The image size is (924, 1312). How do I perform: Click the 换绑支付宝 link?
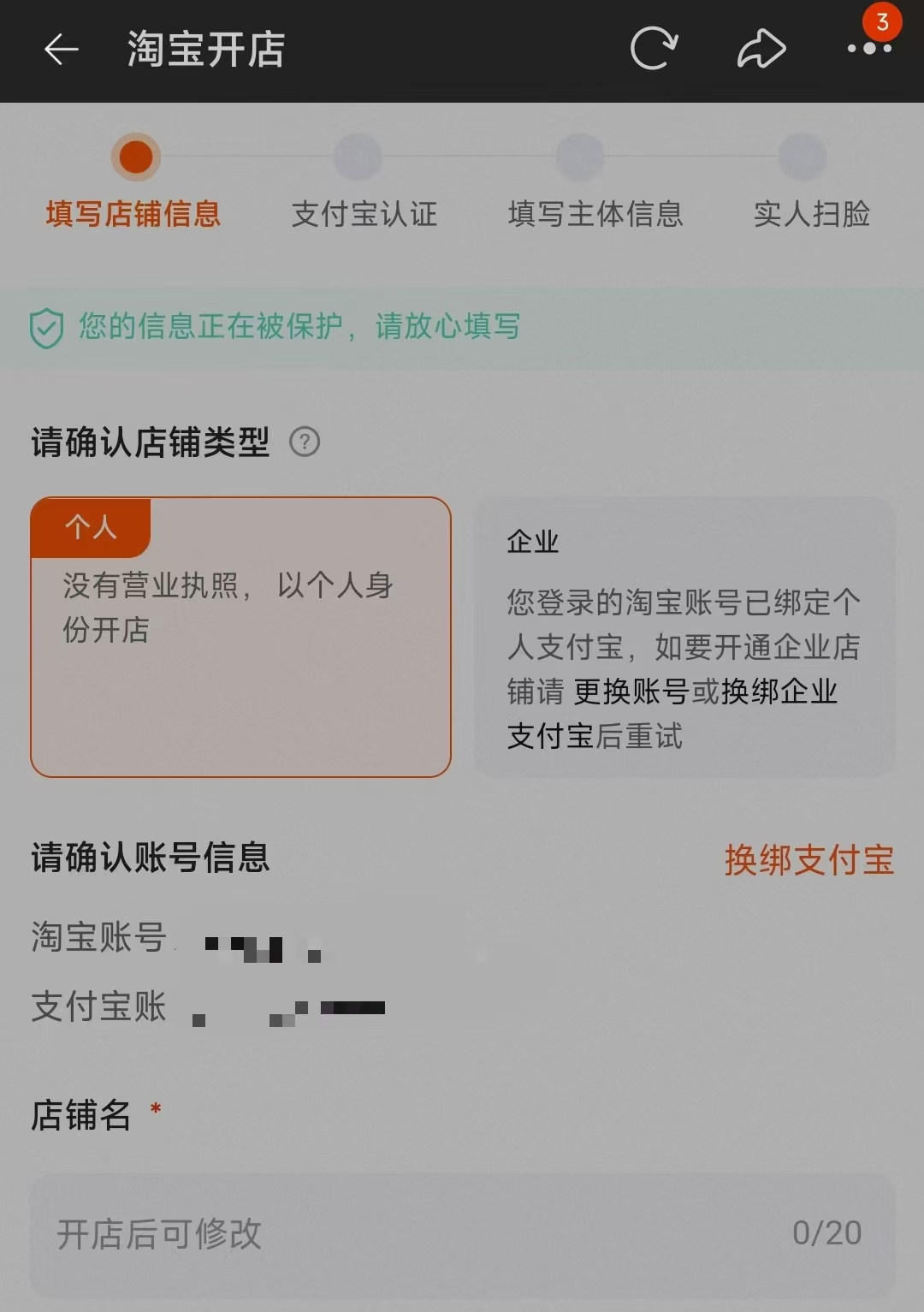(808, 861)
